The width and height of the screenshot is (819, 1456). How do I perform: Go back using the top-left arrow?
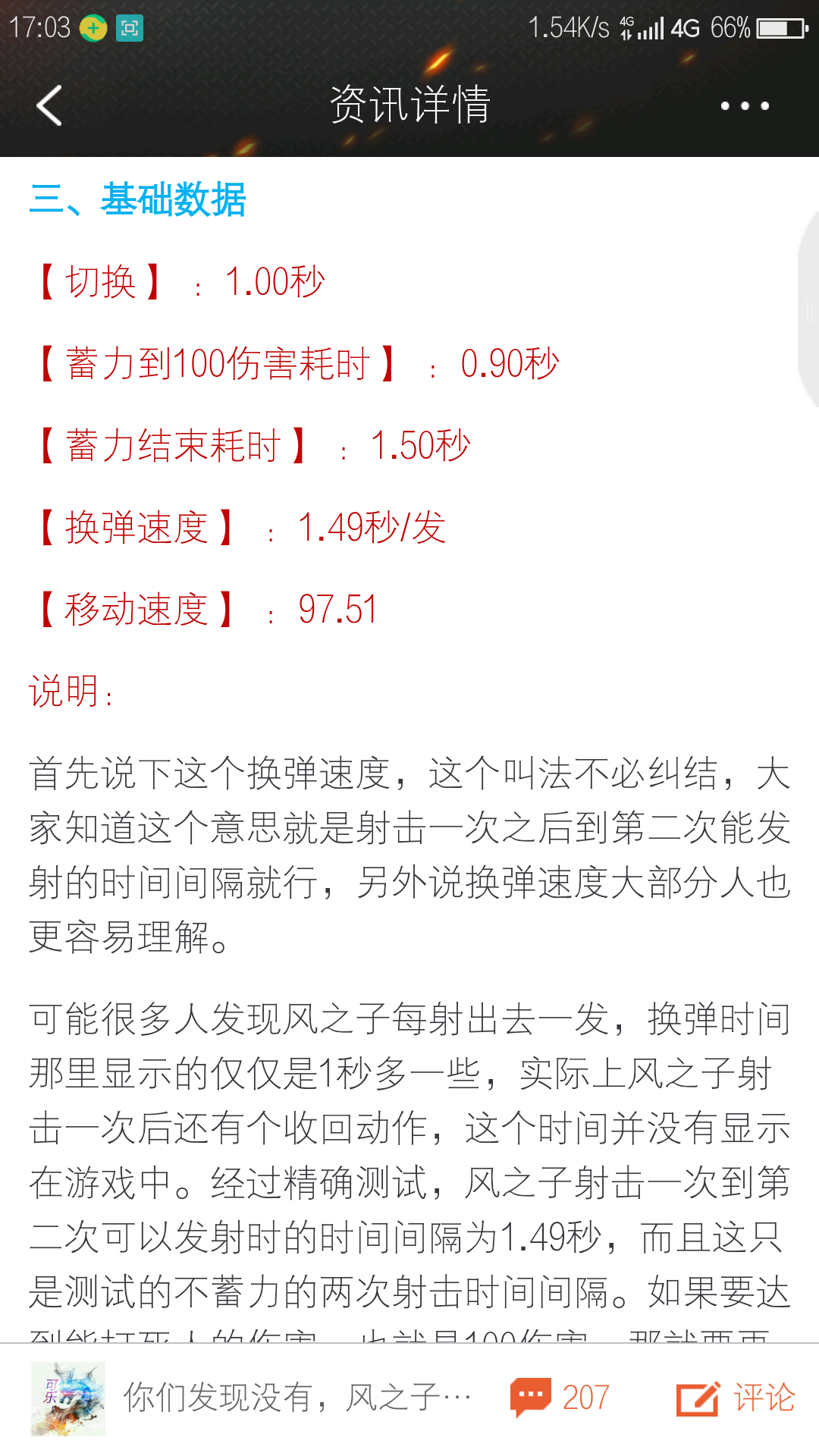point(49,105)
